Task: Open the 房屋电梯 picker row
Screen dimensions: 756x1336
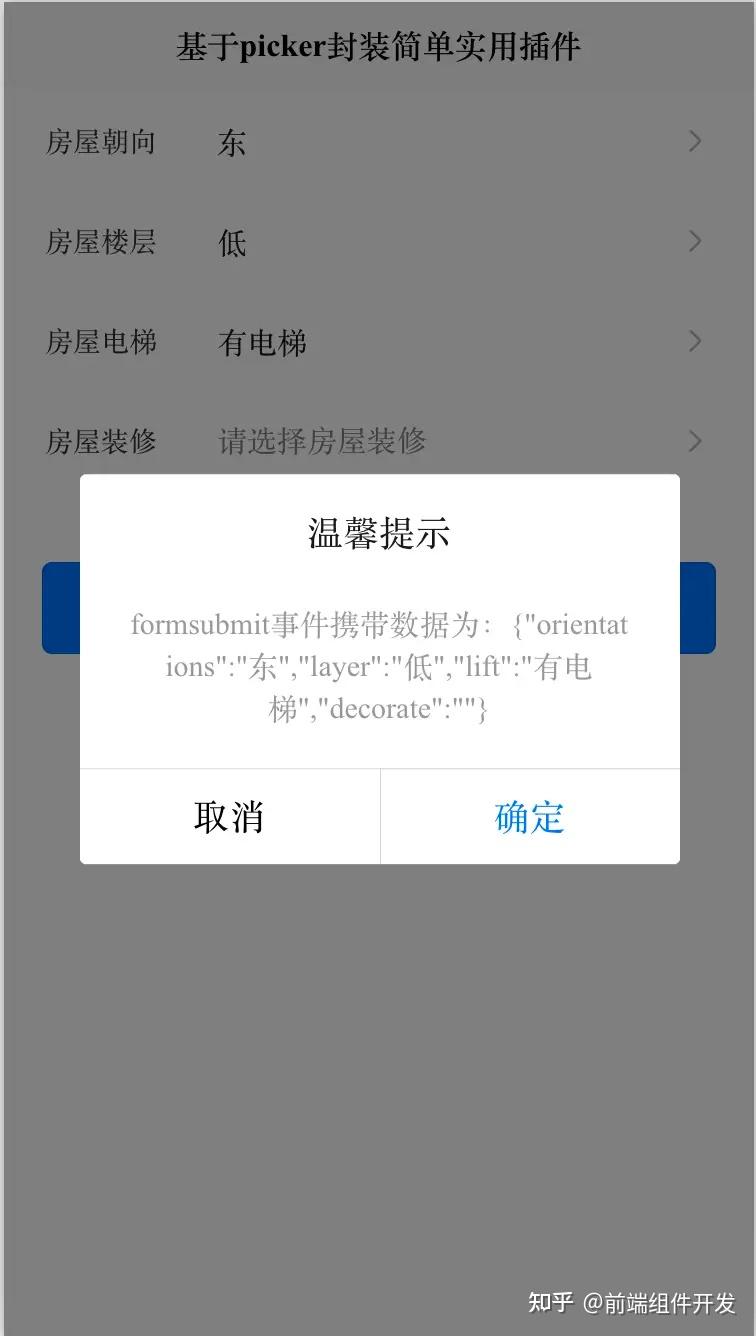Action: (378, 342)
